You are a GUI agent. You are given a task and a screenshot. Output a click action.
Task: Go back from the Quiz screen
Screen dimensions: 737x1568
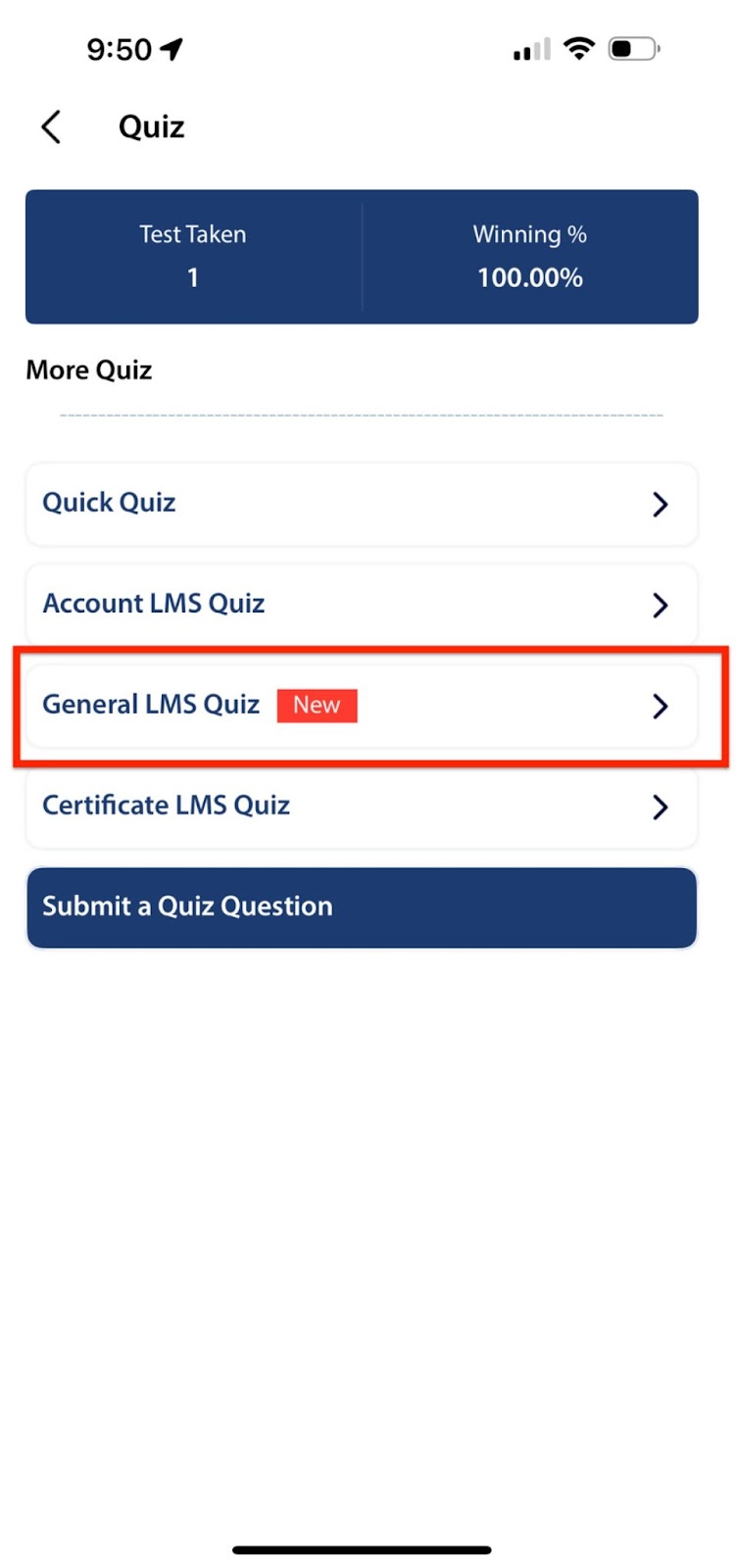[x=52, y=127]
